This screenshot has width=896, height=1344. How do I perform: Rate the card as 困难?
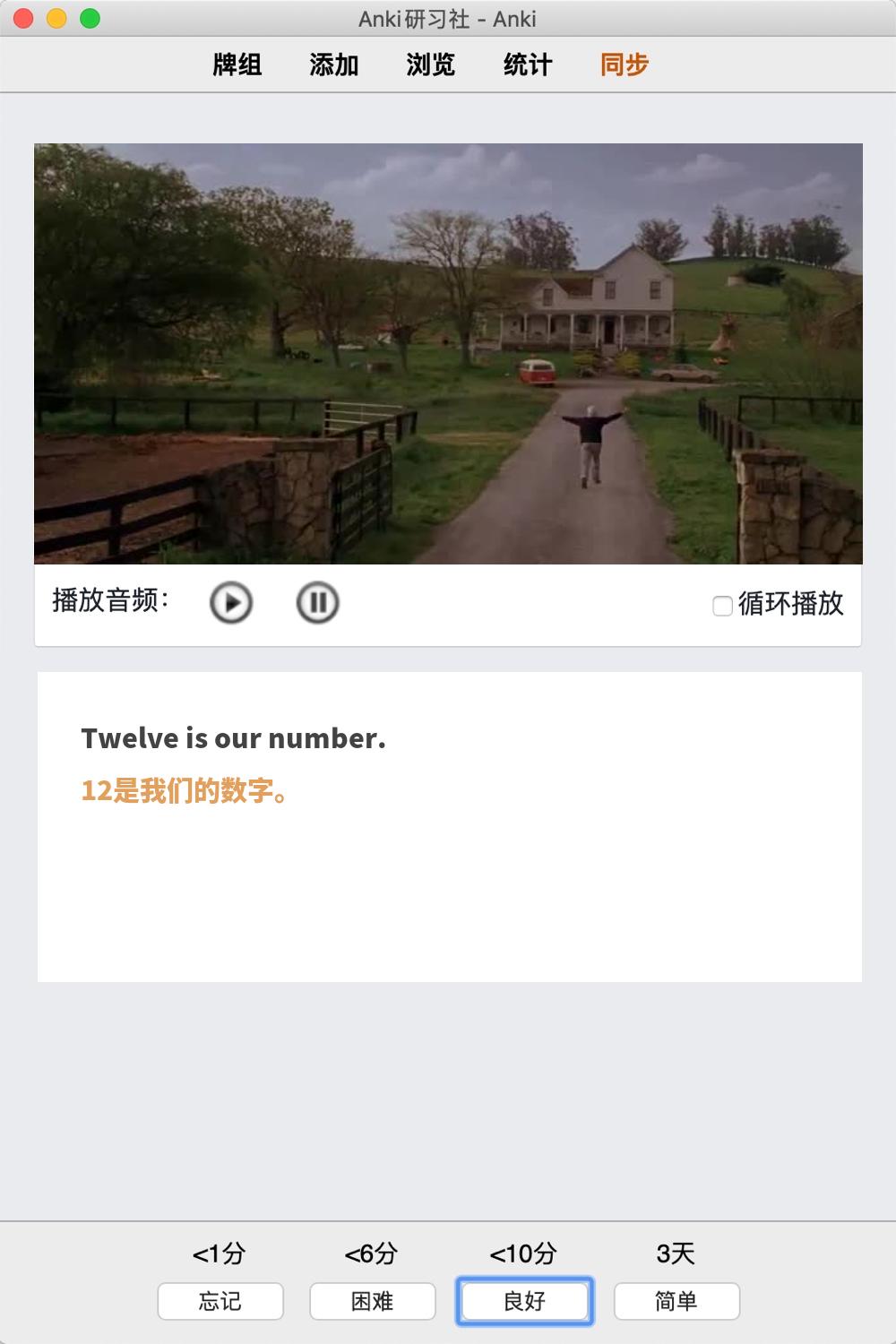click(x=373, y=1301)
